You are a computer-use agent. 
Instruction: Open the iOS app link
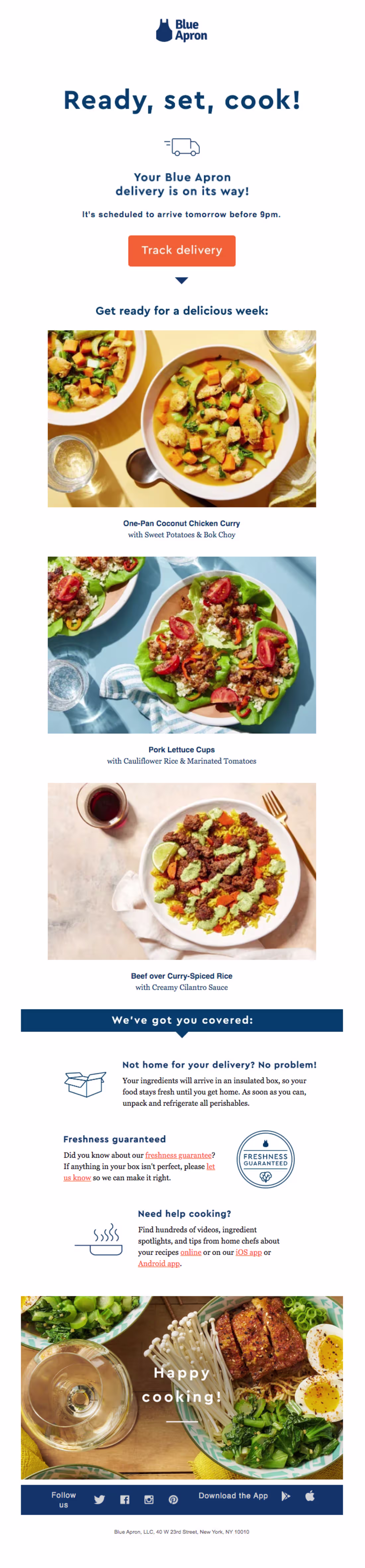[249, 1252]
